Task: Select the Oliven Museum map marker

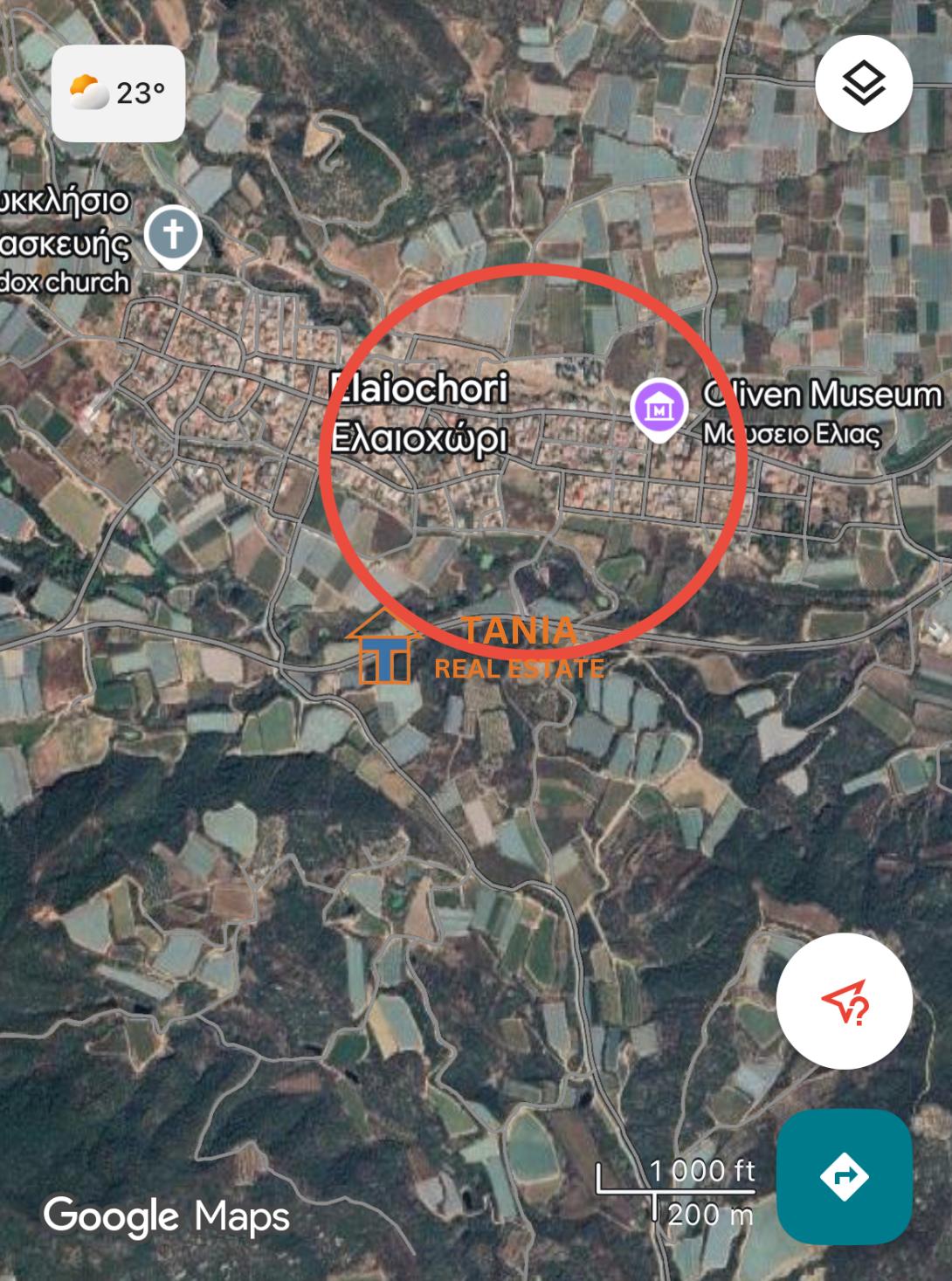Action: [659, 408]
